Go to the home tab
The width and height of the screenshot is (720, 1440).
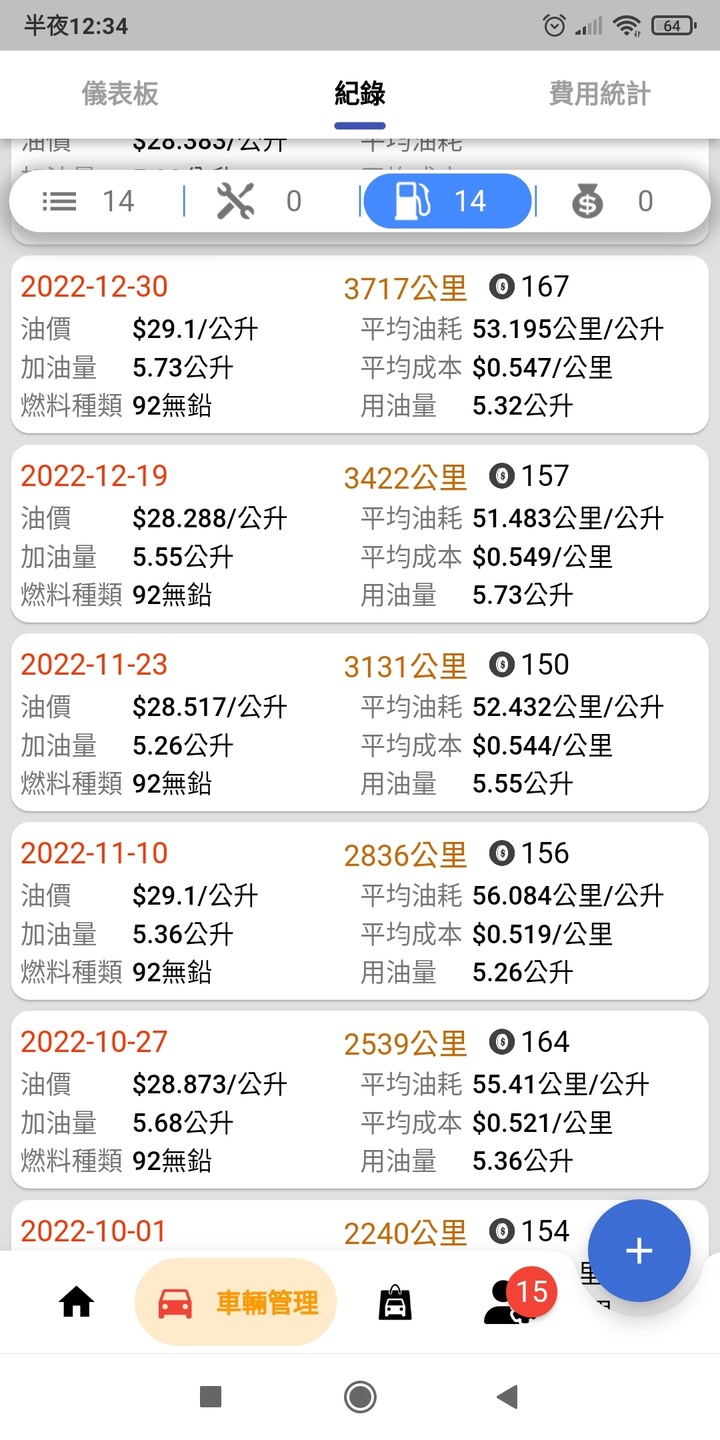click(x=77, y=1302)
